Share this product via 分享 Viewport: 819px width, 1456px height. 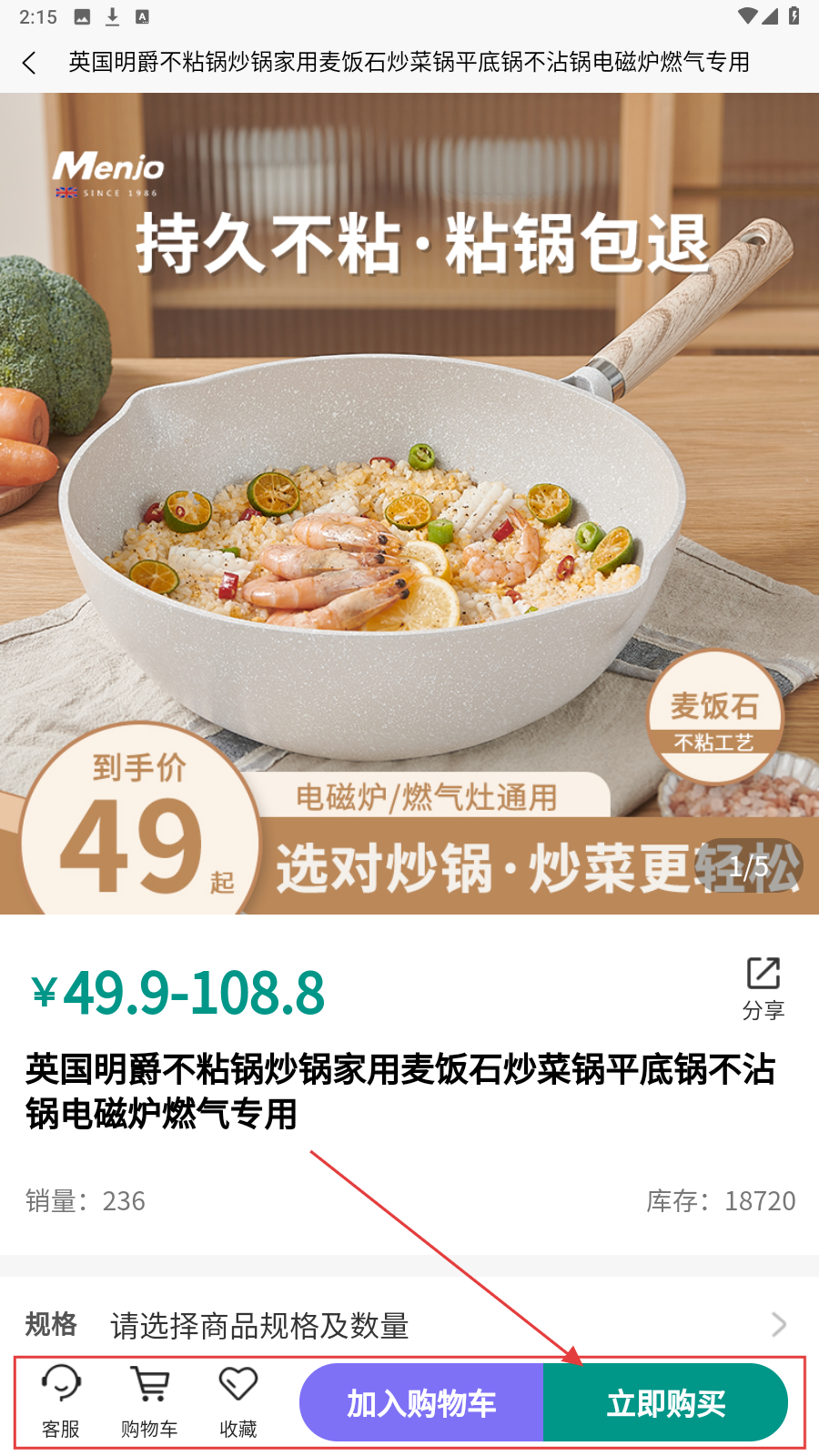tap(763, 987)
